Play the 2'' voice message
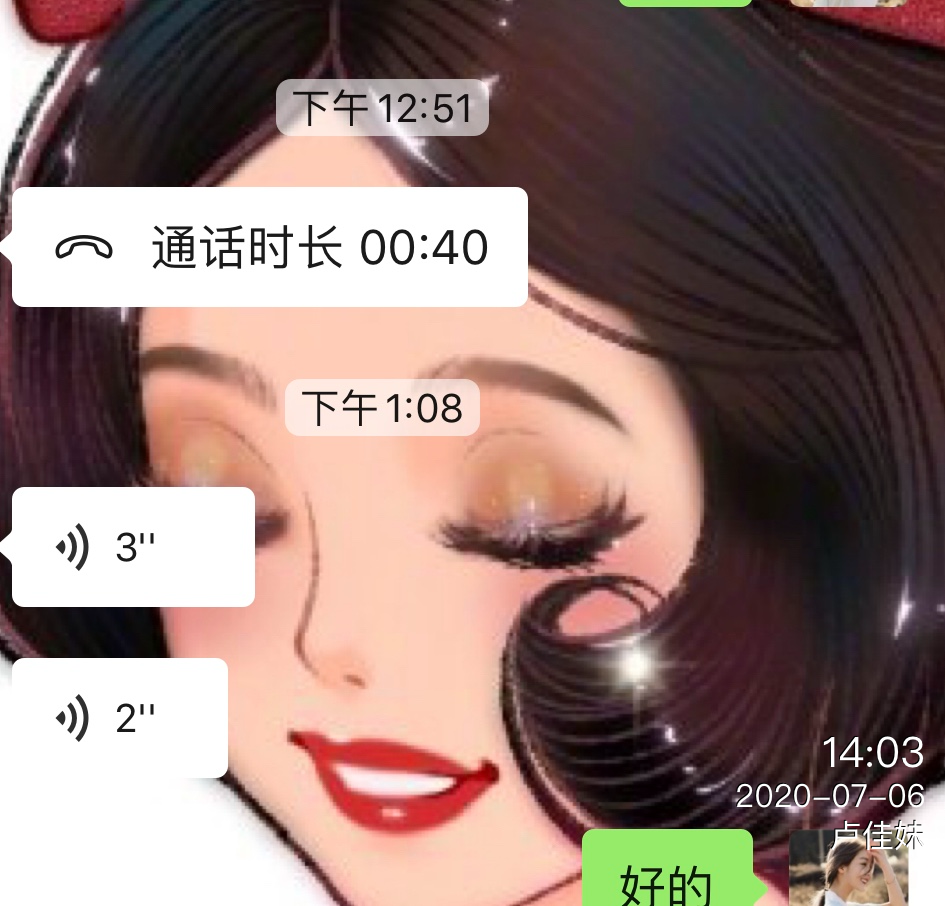 [x=120, y=717]
